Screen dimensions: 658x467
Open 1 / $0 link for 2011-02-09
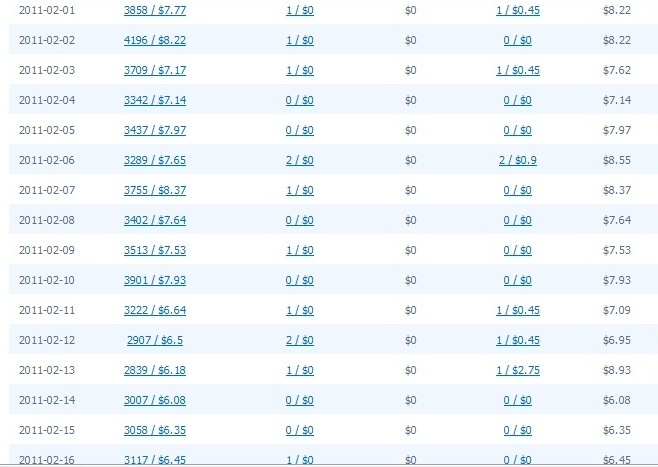pyautogui.click(x=300, y=252)
